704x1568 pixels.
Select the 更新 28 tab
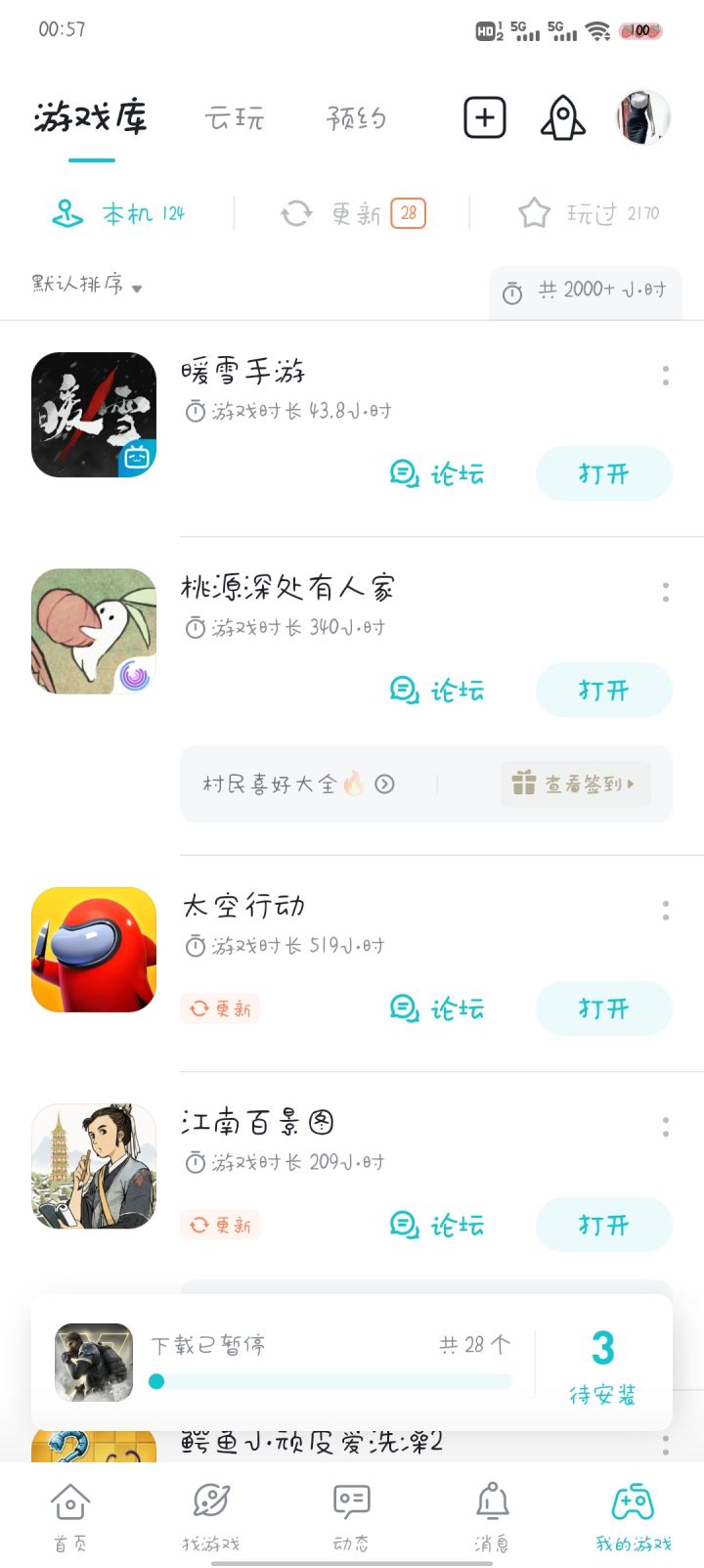[x=353, y=213]
